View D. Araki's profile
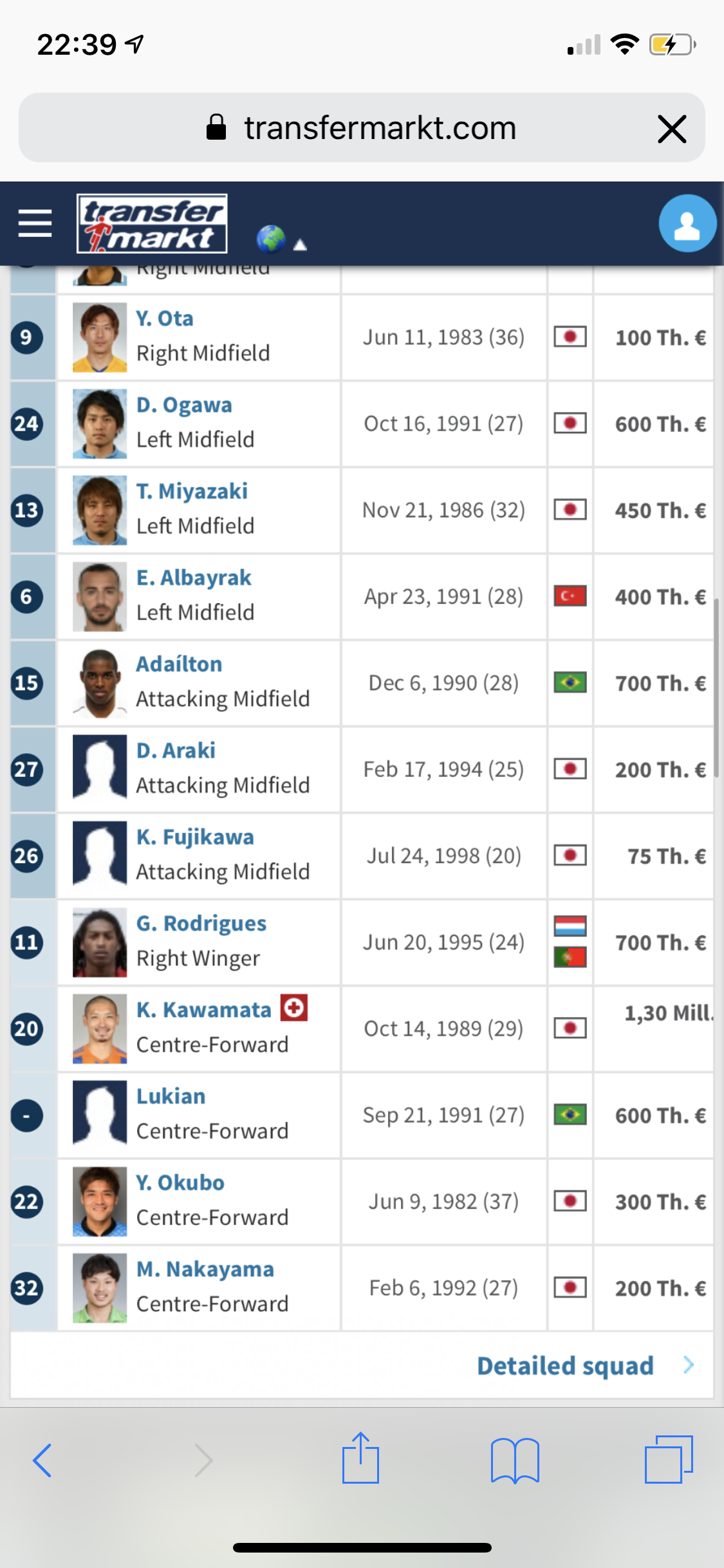The image size is (724, 1568). (x=176, y=751)
